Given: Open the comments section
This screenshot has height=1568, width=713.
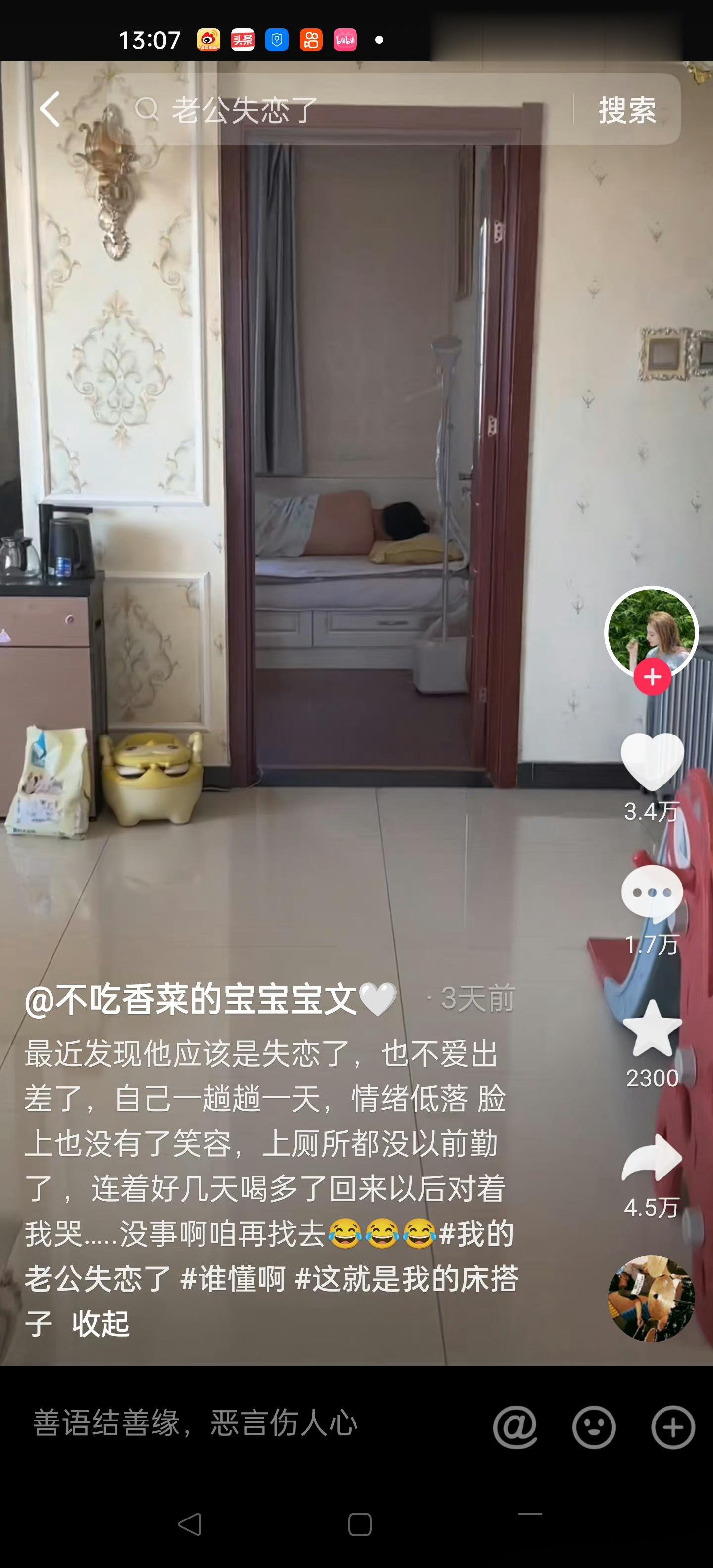Looking at the screenshot, I should click(652, 892).
